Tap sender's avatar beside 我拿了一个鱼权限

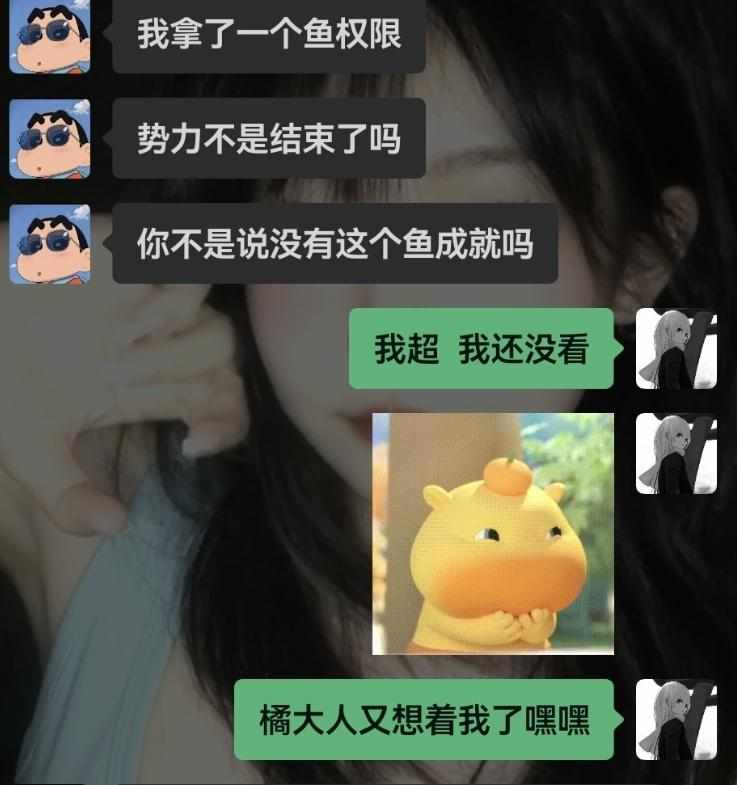(x=50, y=37)
